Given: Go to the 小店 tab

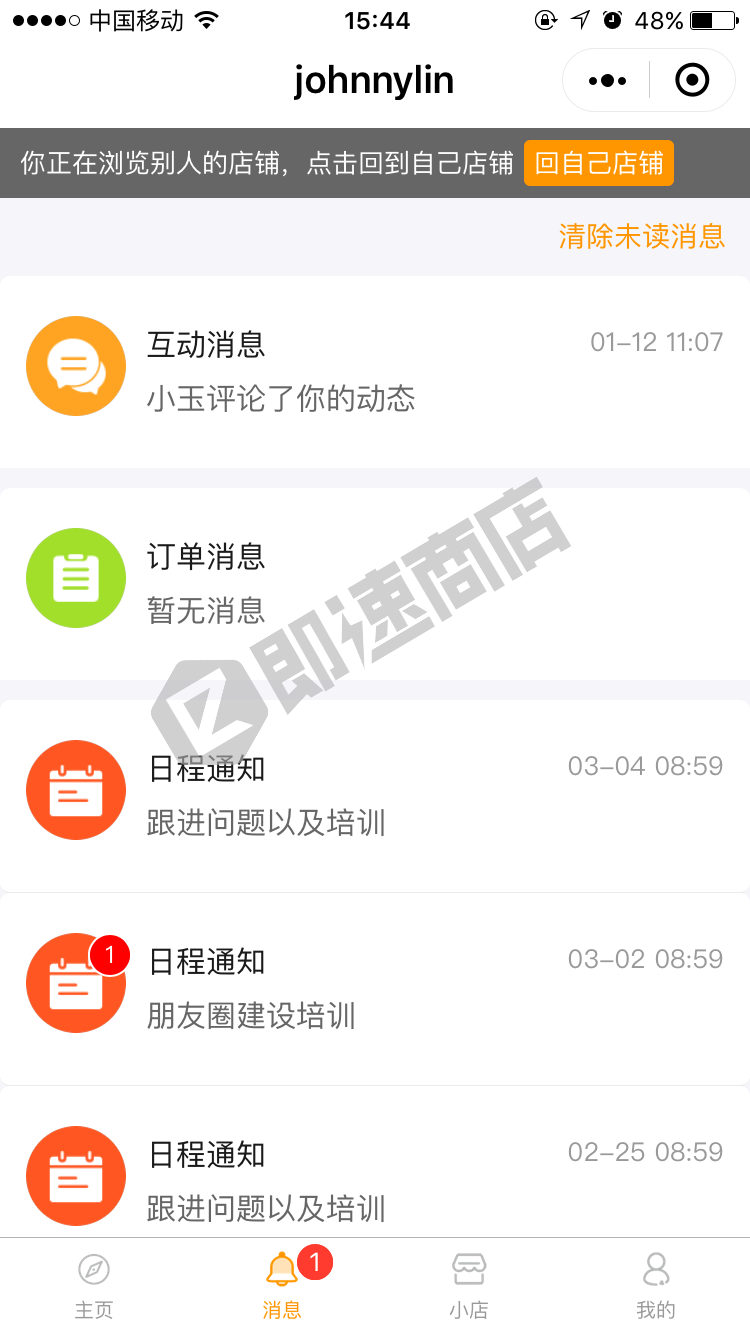Looking at the screenshot, I should click(468, 1287).
